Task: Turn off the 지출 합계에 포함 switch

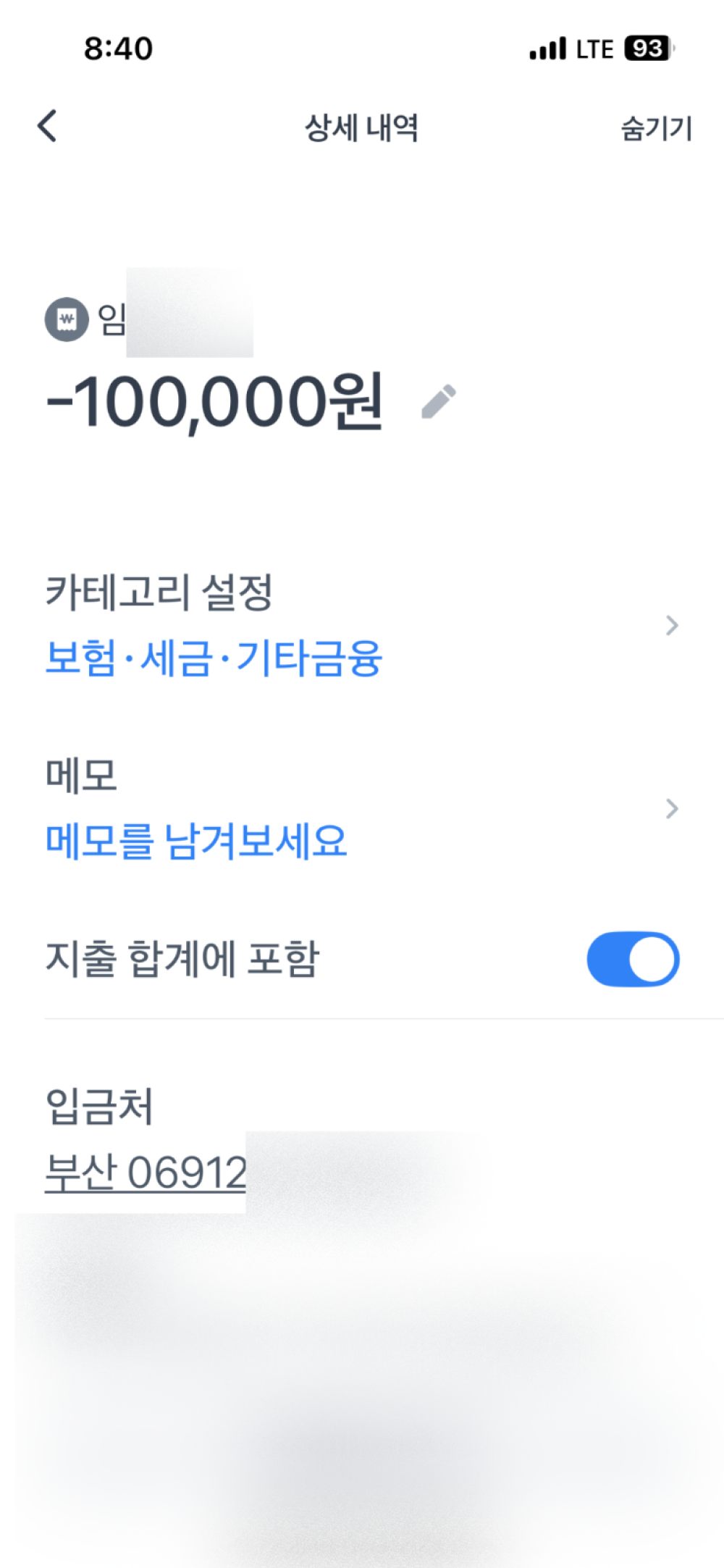Action: click(x=632, y=959)
